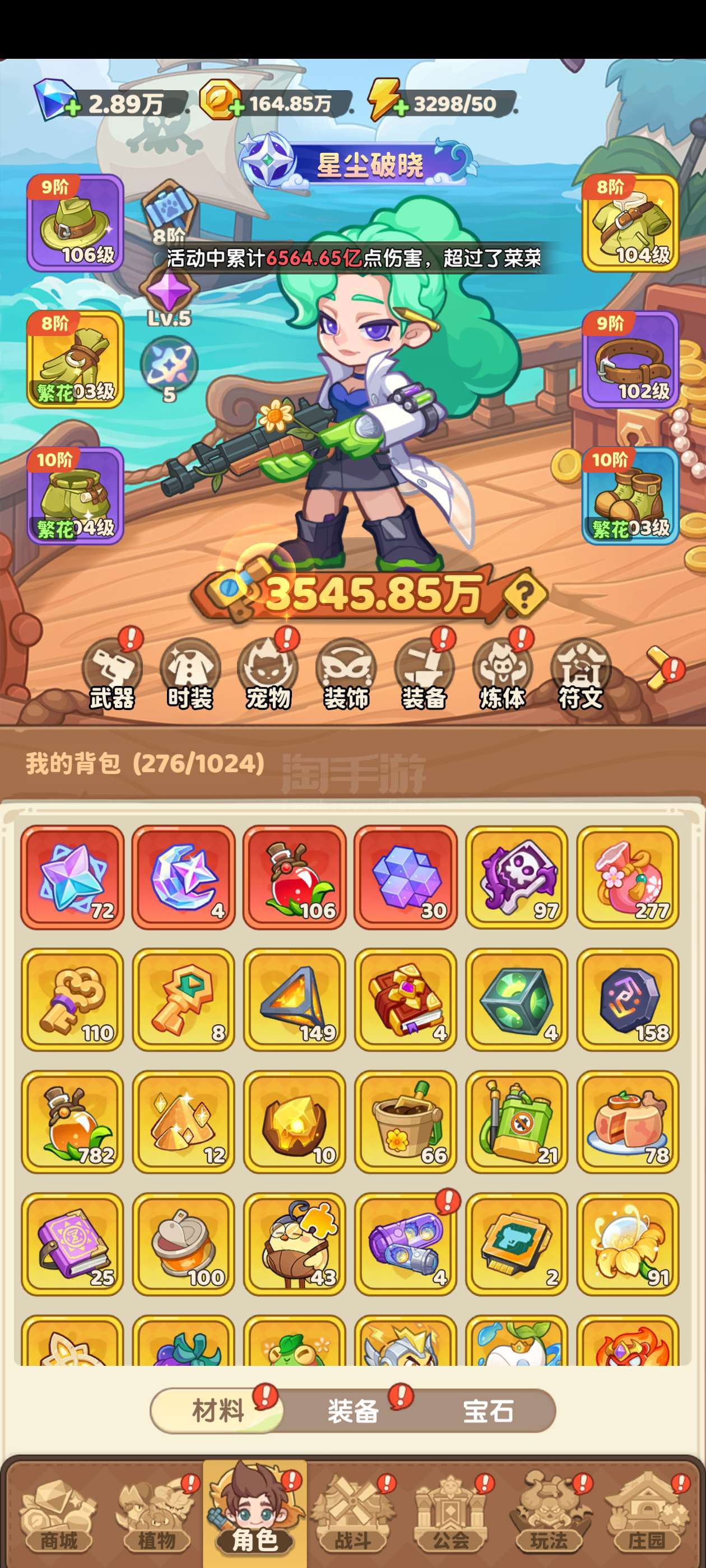Add more diamonds via the plus icon
The width and height of the screenshot is (706, 1568).
click(x=72, y=108)
